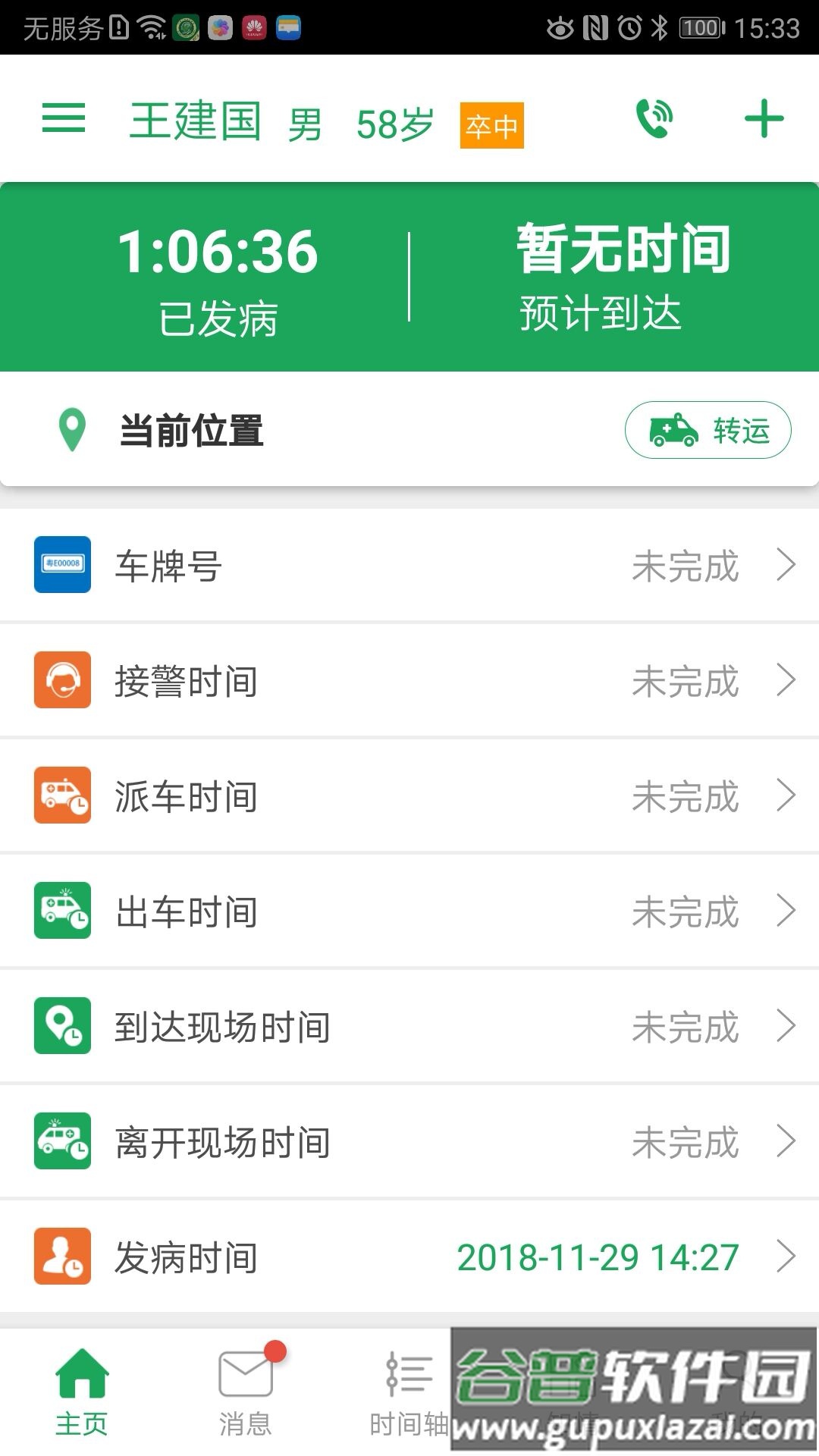Expand the 发病时间 row's right arrow
The image size is (819, 1456).
pyautogui.click(x=786, y=1257)
